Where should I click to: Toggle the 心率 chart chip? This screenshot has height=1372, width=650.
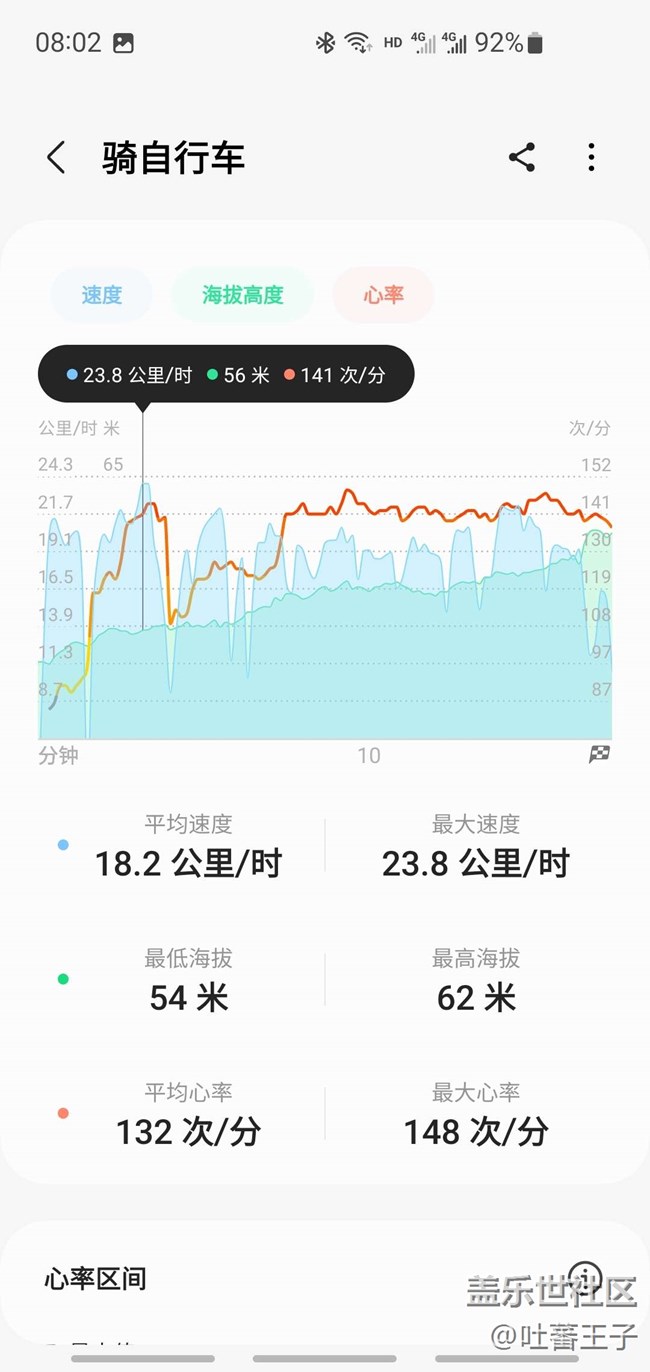tap(383, 295)
